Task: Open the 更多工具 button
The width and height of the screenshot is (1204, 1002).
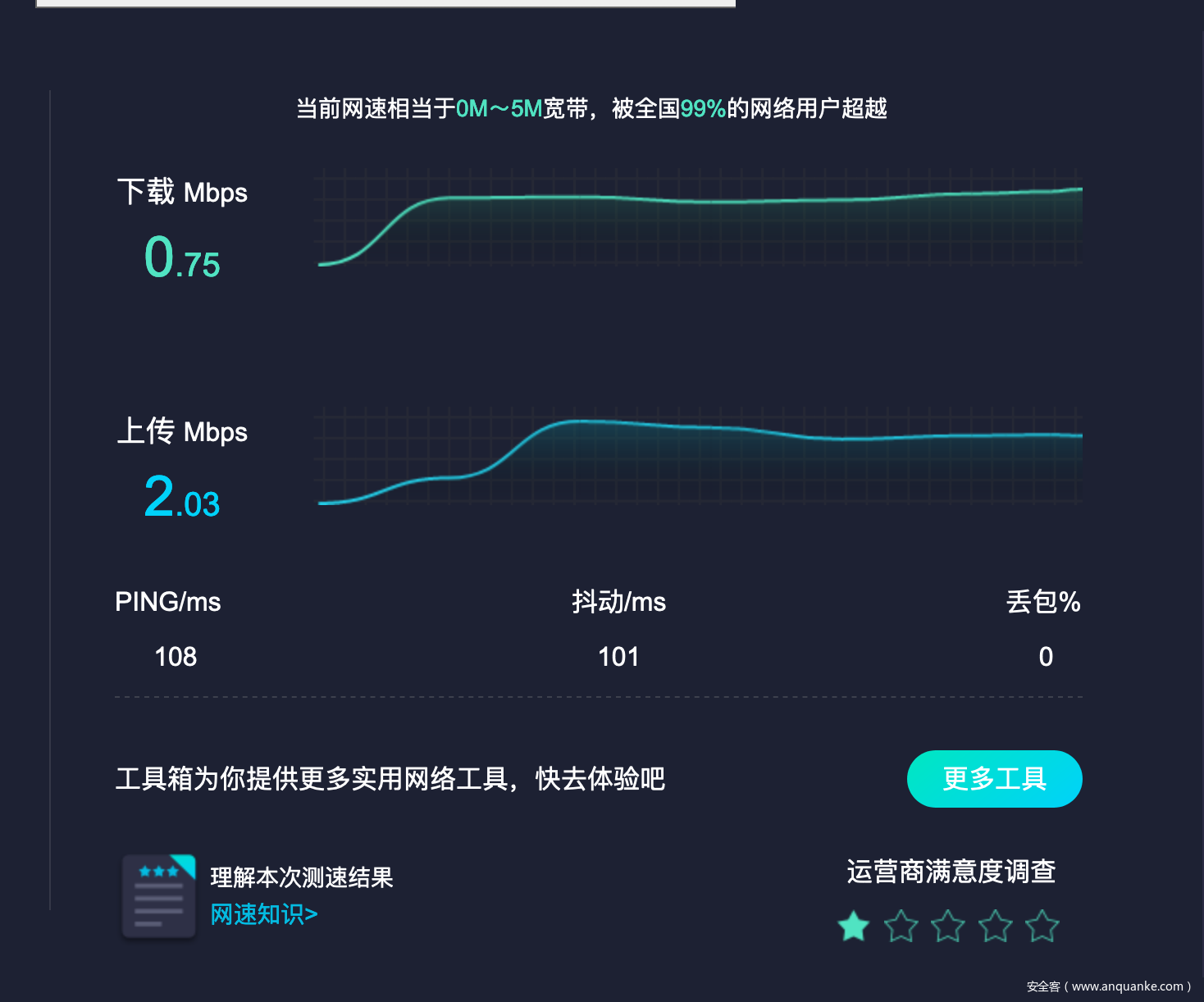Action: pyautogui.click(x=994, y=778)
